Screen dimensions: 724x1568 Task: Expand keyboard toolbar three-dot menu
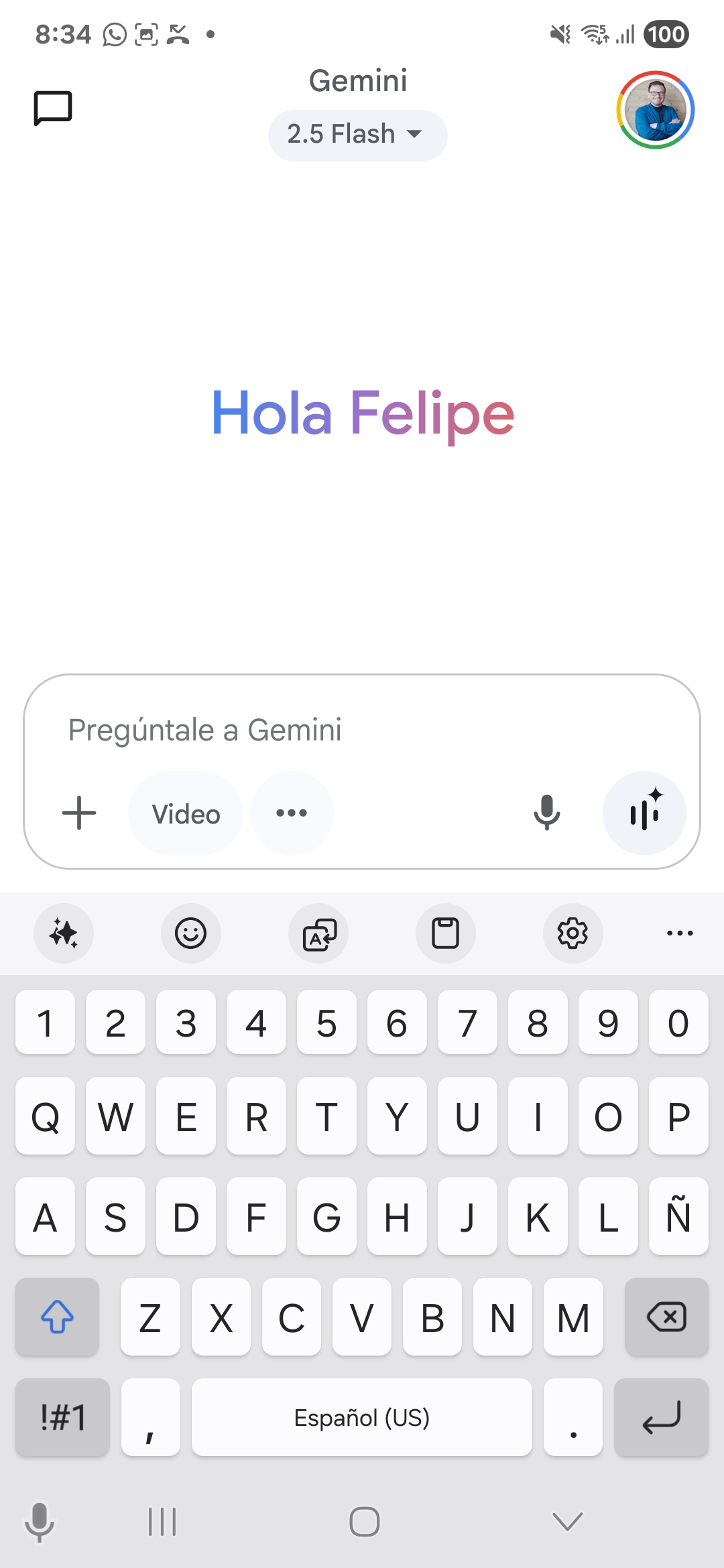[x=680, y=933]
